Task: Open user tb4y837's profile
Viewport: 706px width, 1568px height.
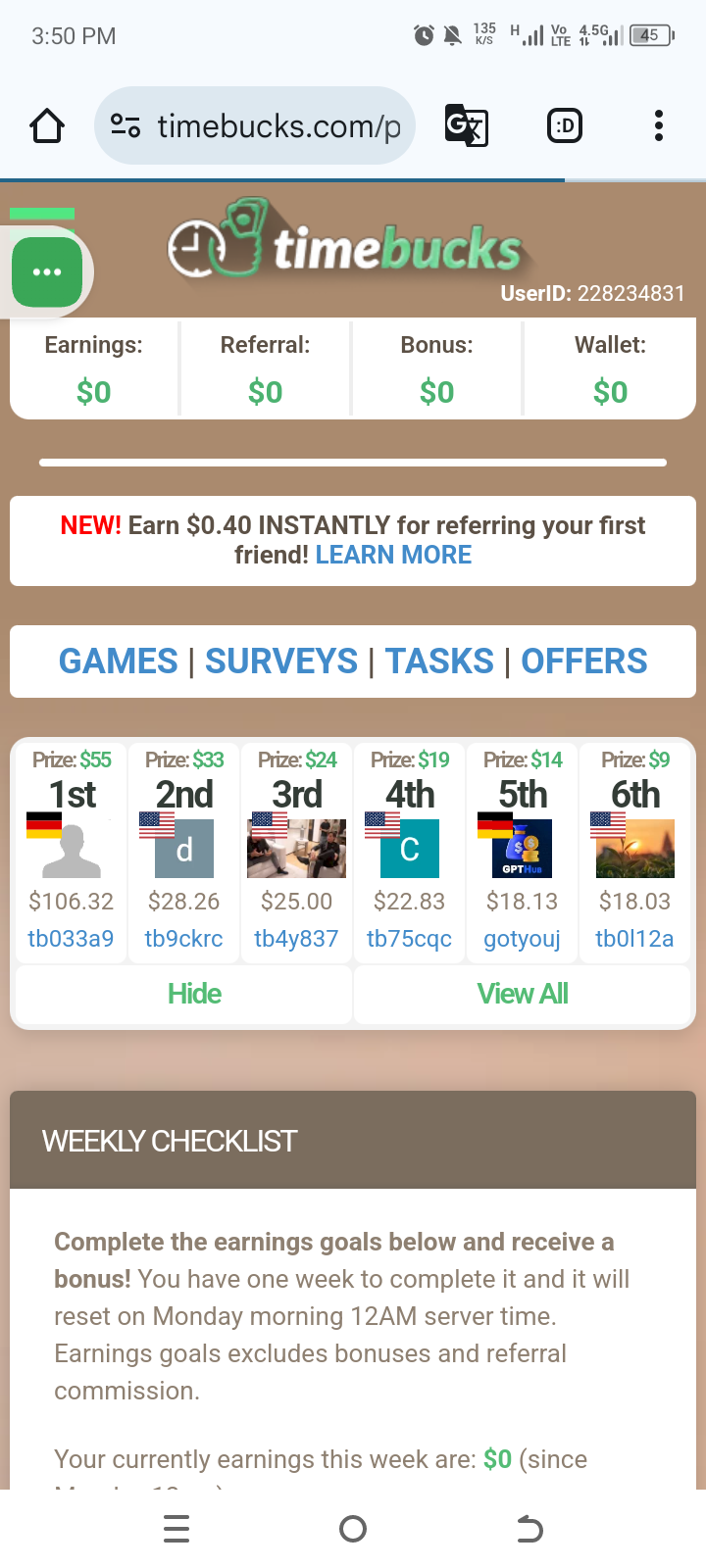Action: click(x=296, y=939)
